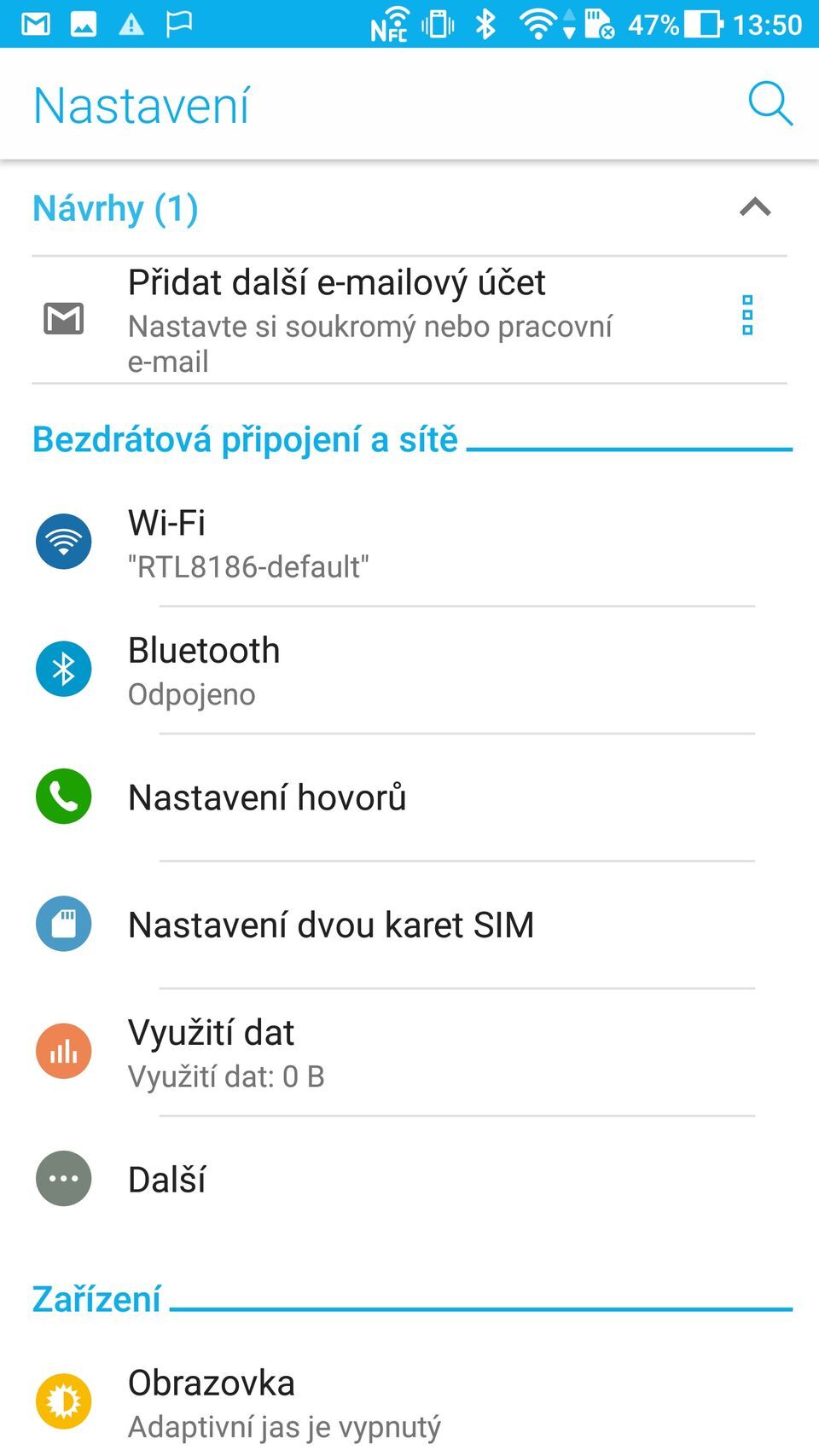
Task: Tap the green phone icon for call settings
Action: (63, 798)
